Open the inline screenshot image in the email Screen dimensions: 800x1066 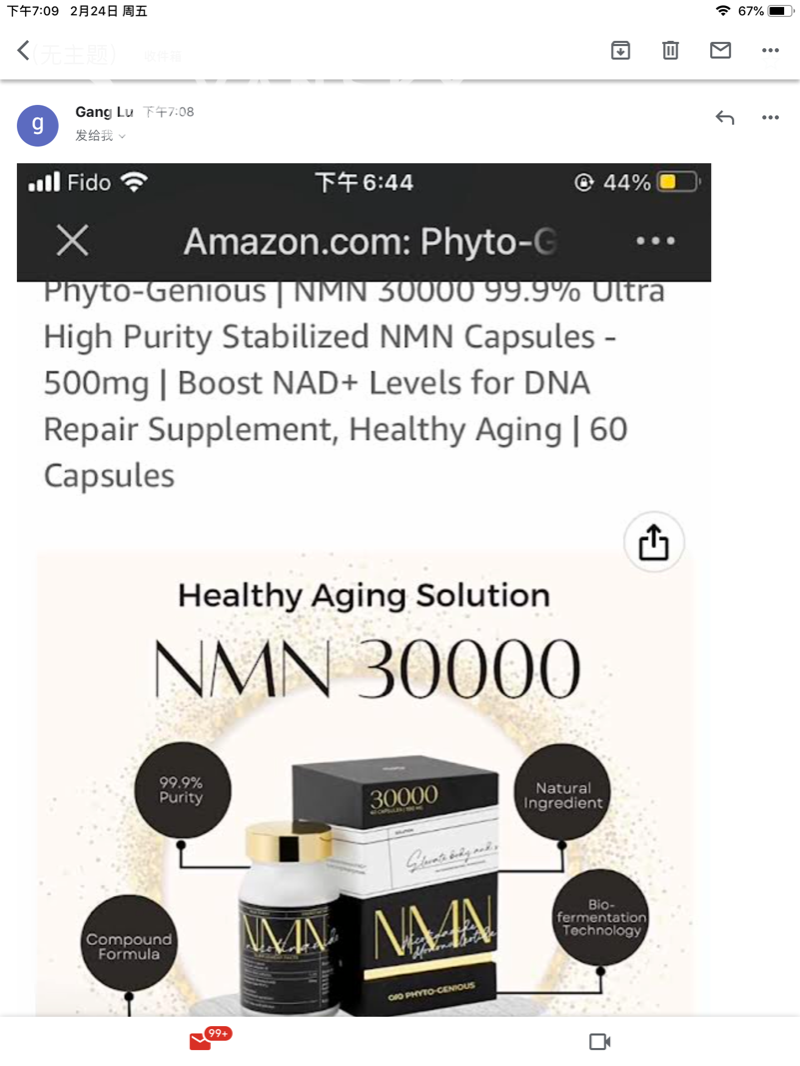364,600
